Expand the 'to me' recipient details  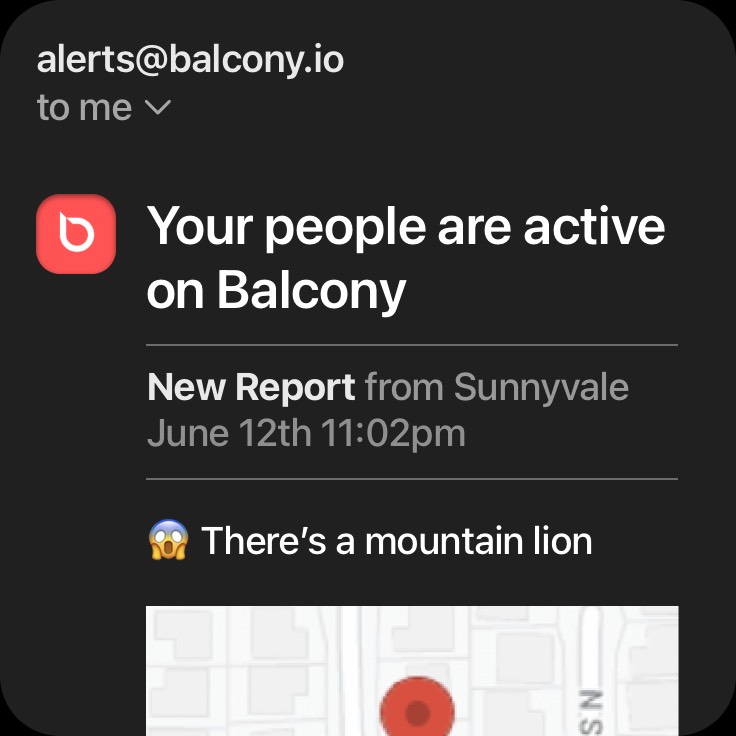pos(104,108)
